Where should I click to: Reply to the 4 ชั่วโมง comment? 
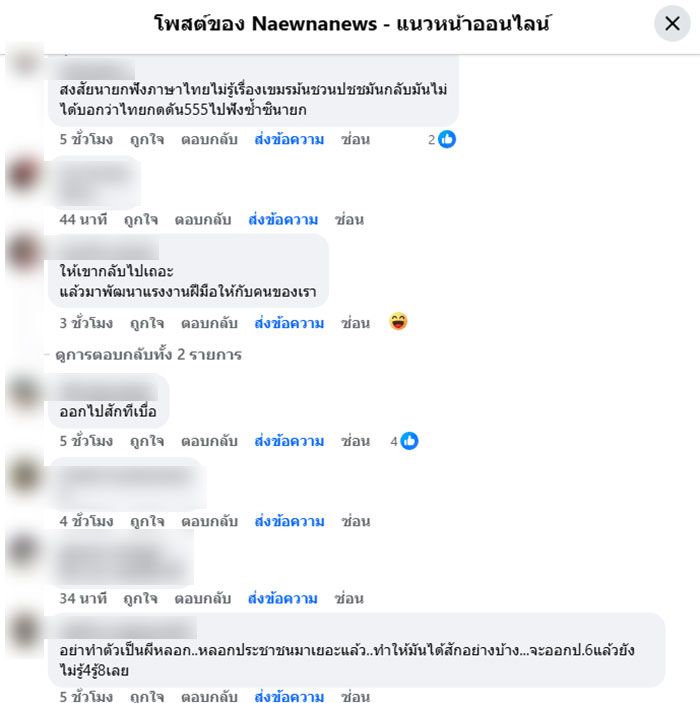pyautogui.click(x=209, y=521)
